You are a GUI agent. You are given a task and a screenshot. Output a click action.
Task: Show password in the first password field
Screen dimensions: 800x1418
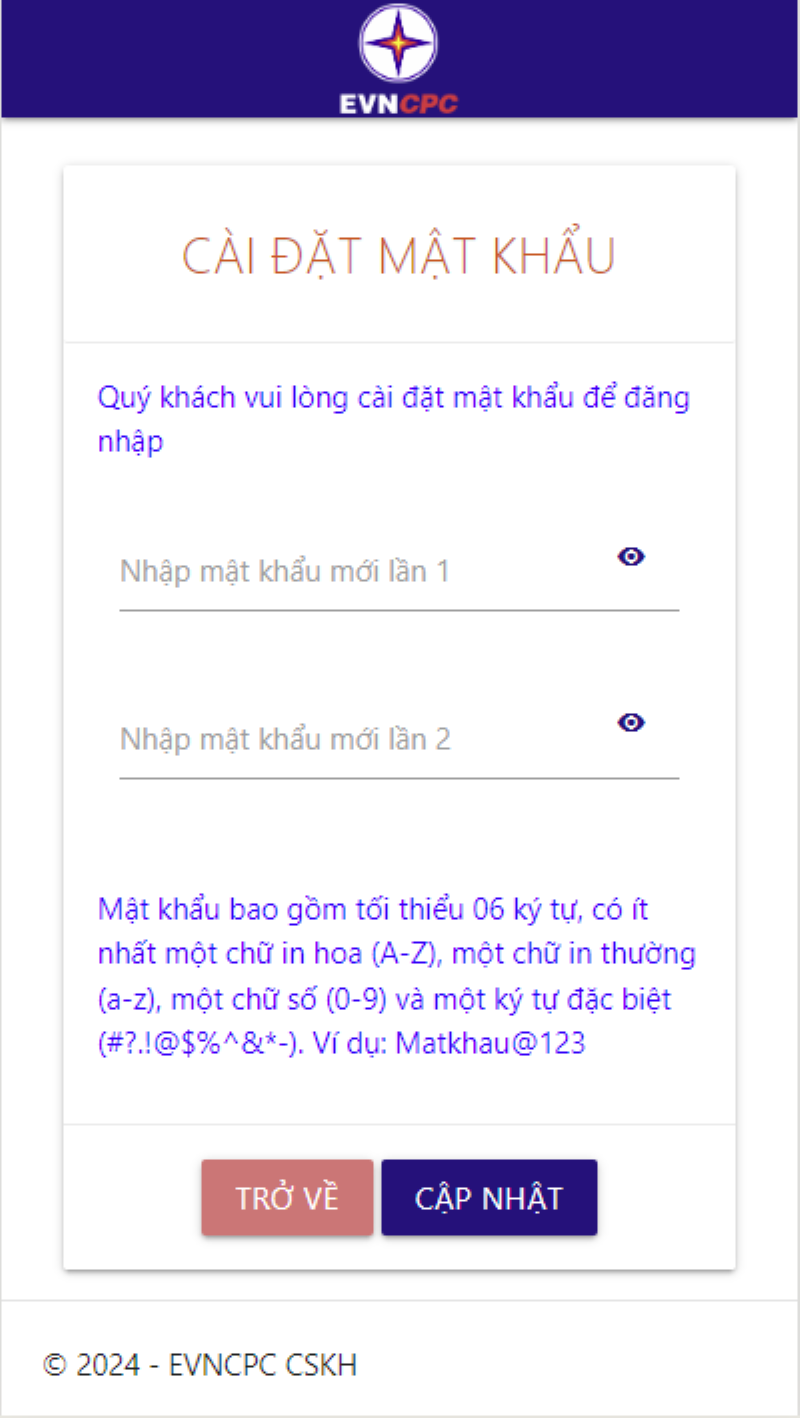(631, 557)
